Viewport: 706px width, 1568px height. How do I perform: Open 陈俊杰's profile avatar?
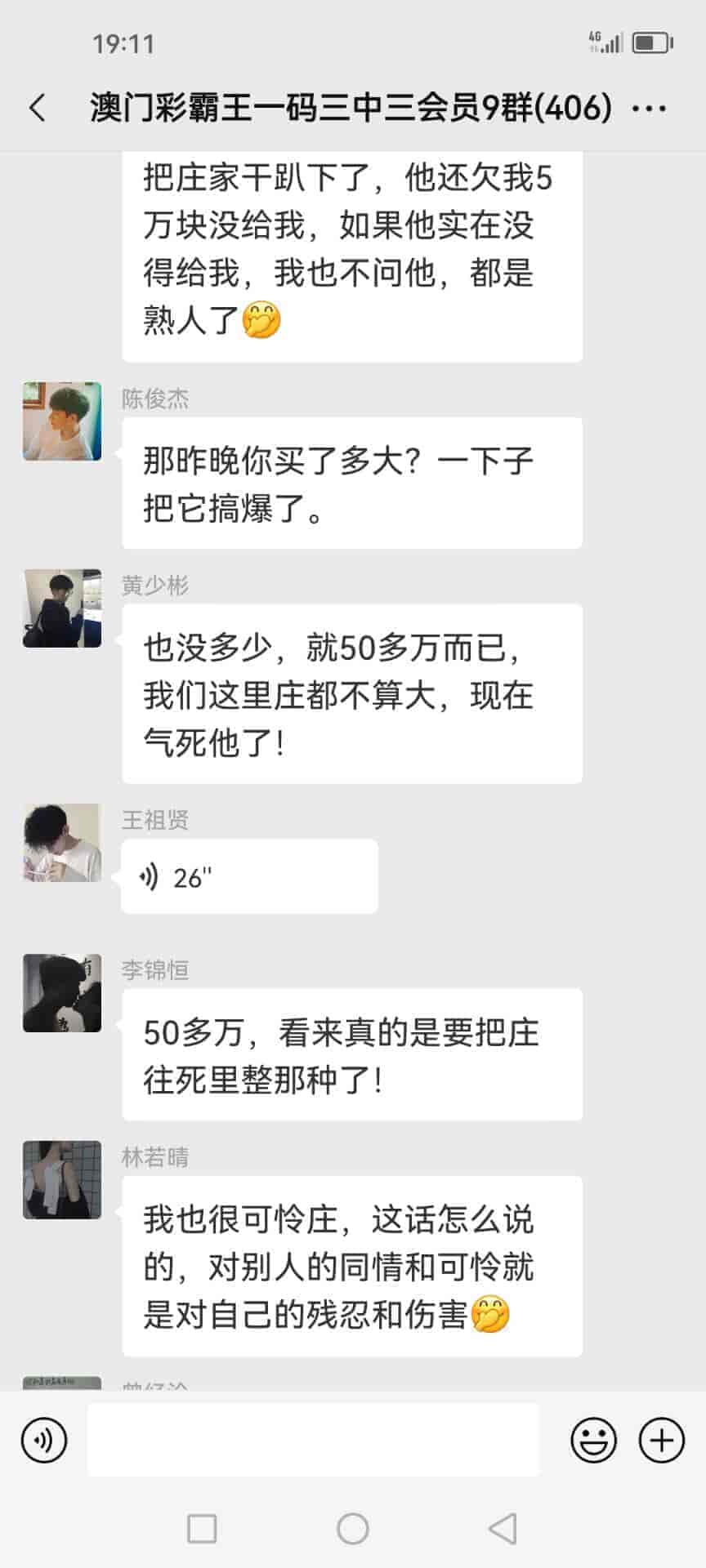62,421
